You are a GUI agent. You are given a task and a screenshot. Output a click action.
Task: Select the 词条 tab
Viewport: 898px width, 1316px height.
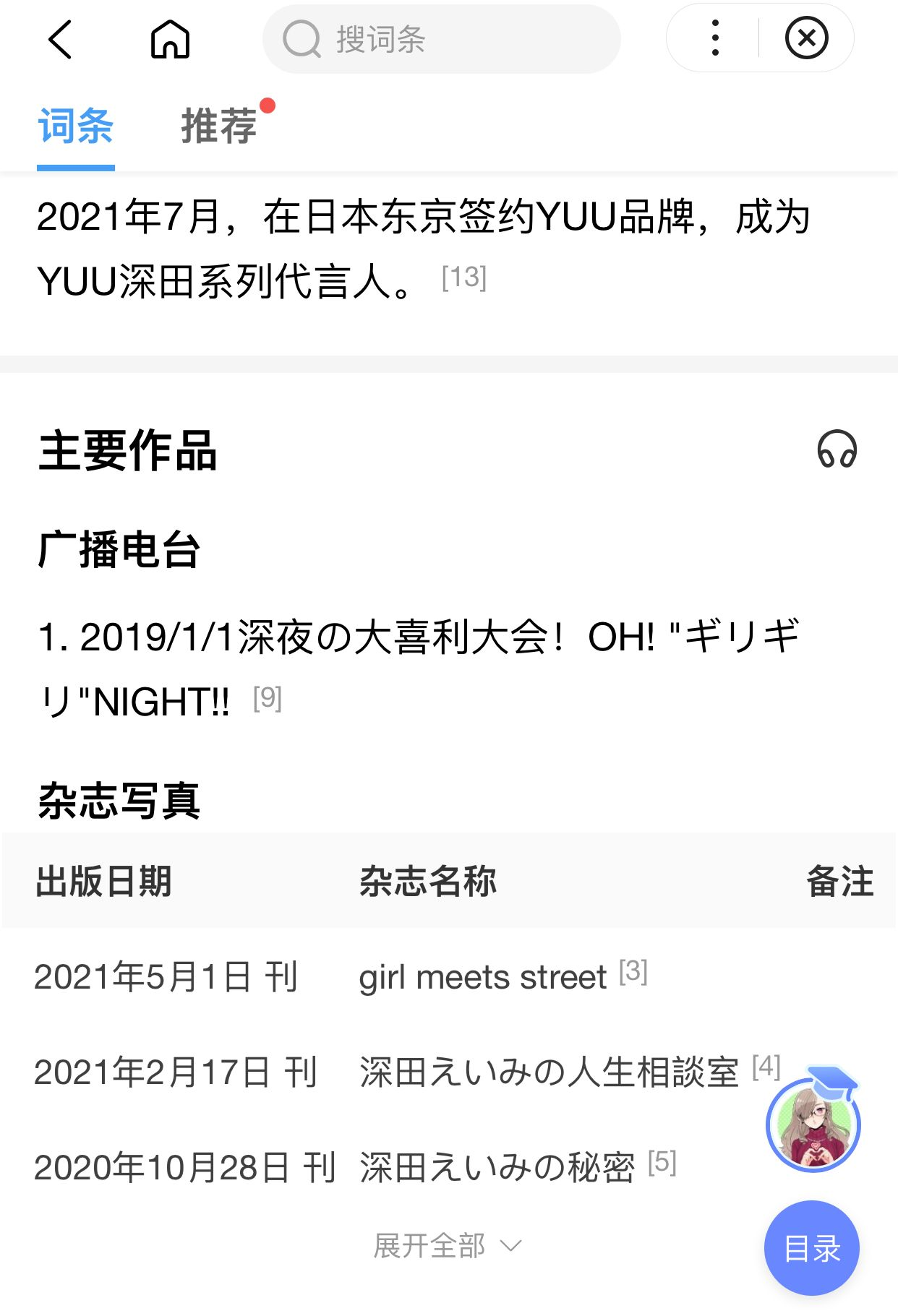click(75, 124)
